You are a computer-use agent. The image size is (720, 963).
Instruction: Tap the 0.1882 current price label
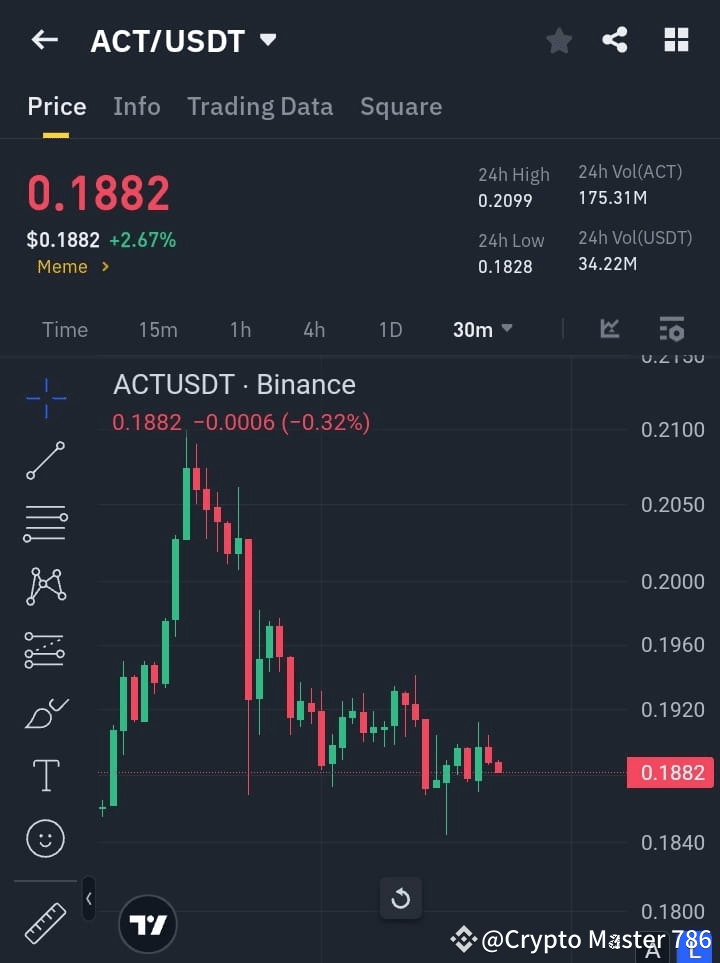click(x=668, y=772)
